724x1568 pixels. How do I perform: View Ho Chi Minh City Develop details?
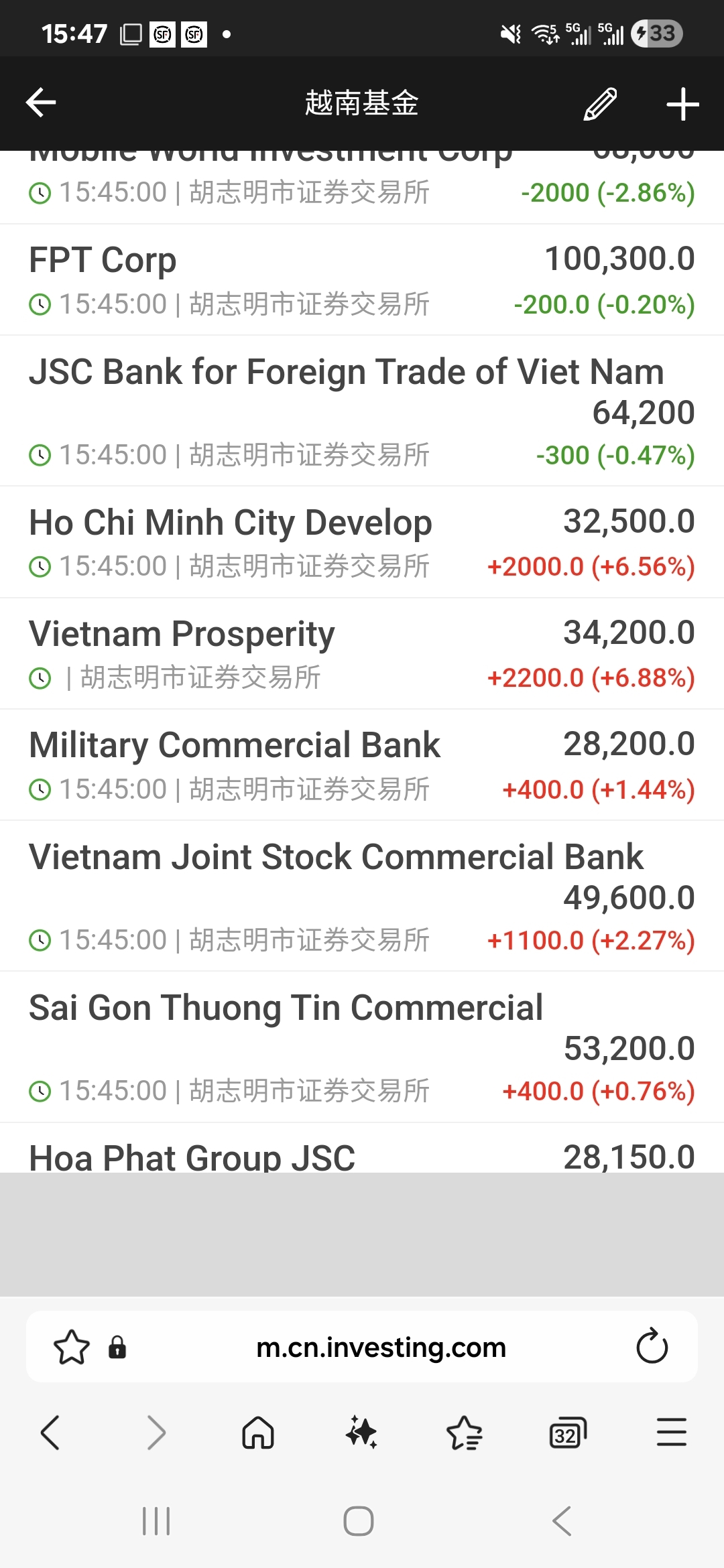362,542
